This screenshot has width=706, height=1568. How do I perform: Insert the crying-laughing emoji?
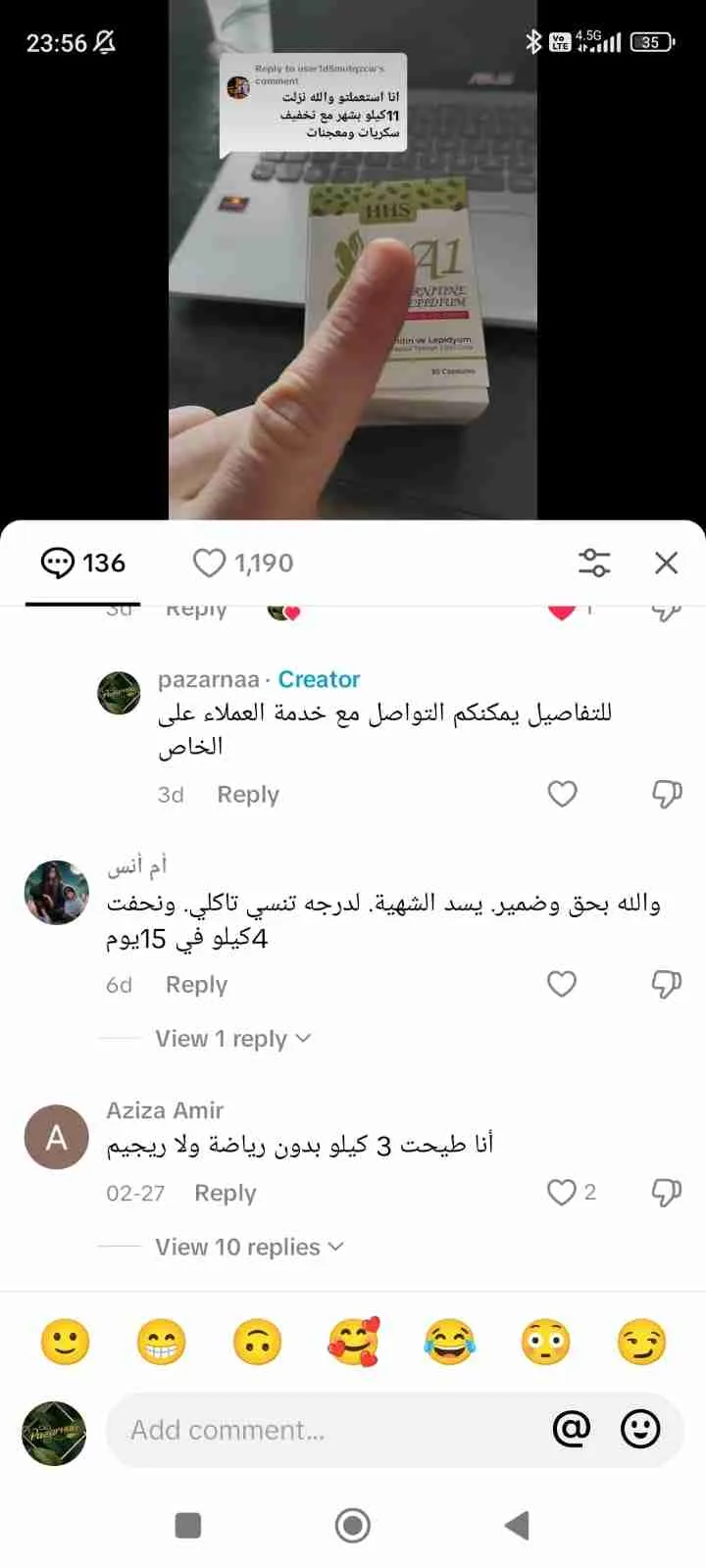click(449, 1343)
